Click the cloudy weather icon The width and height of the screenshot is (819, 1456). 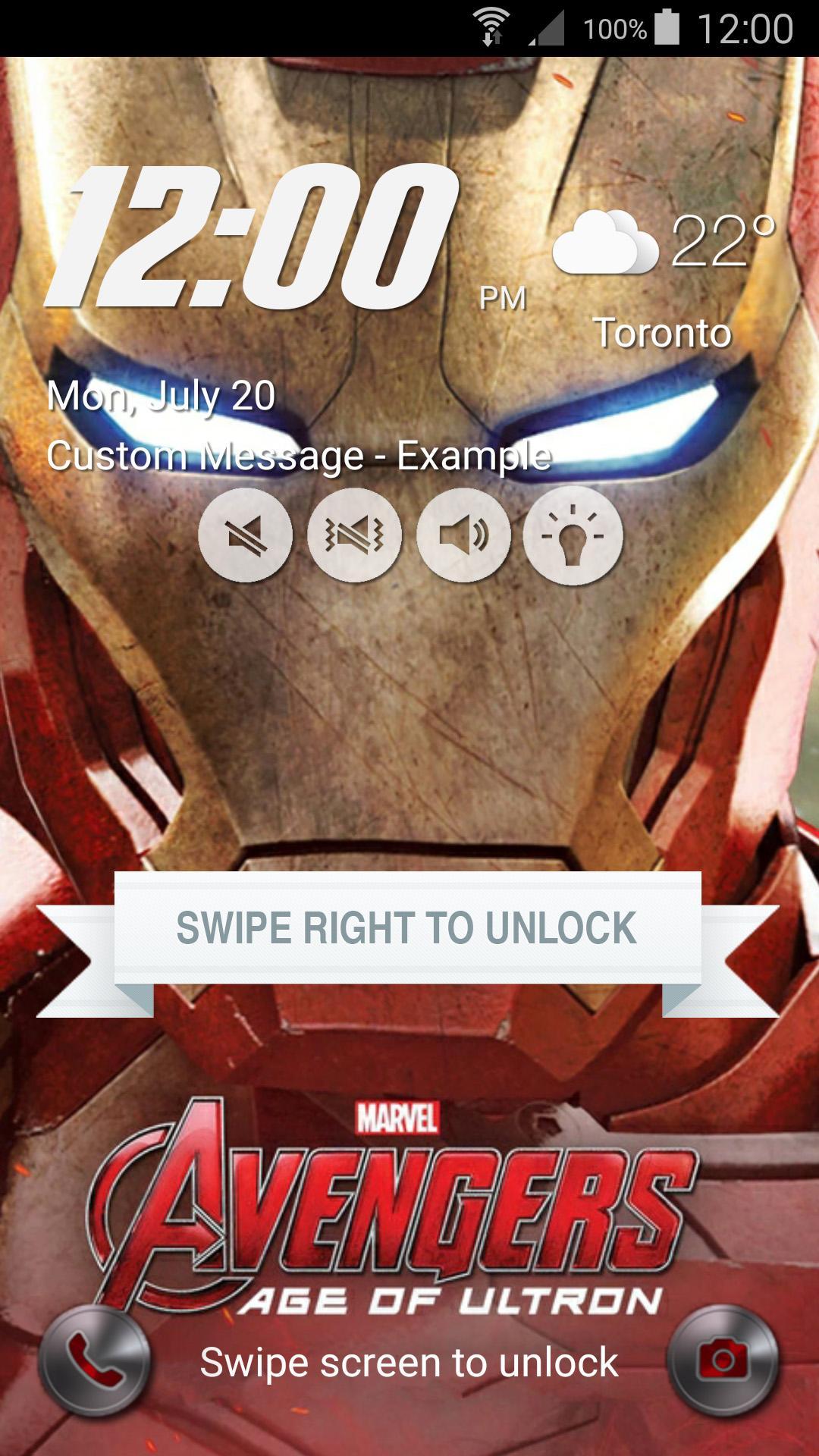click(x=607, y=246)
